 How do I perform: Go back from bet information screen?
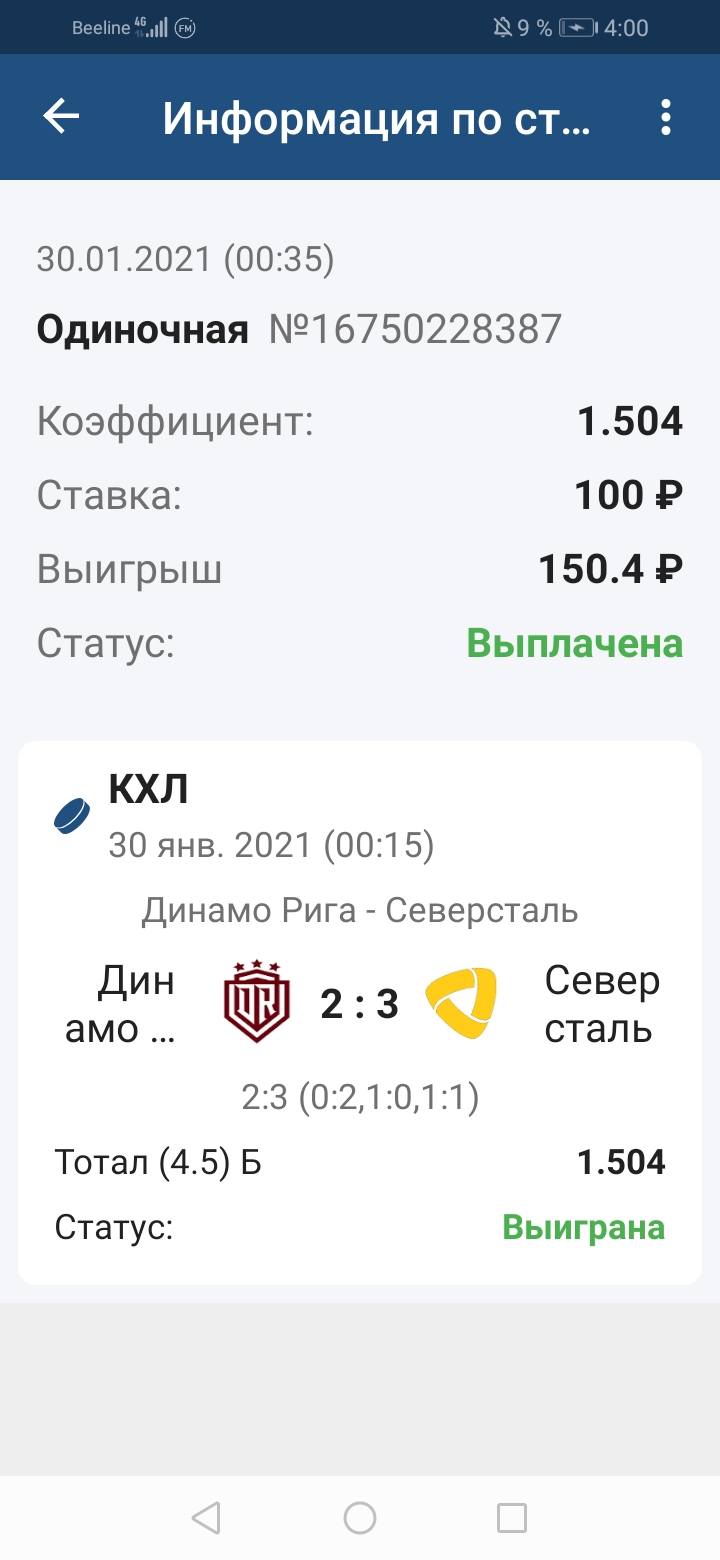coord(61,118)
